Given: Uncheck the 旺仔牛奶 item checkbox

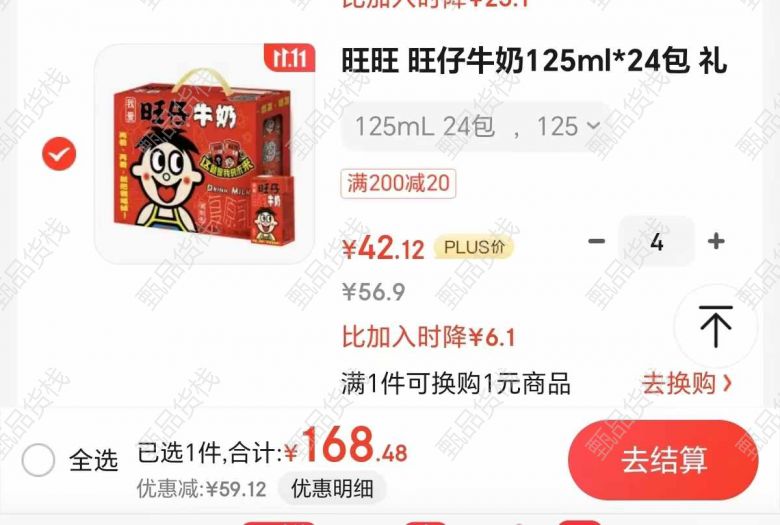Looking at the screenshot, I should click(59, 154).
